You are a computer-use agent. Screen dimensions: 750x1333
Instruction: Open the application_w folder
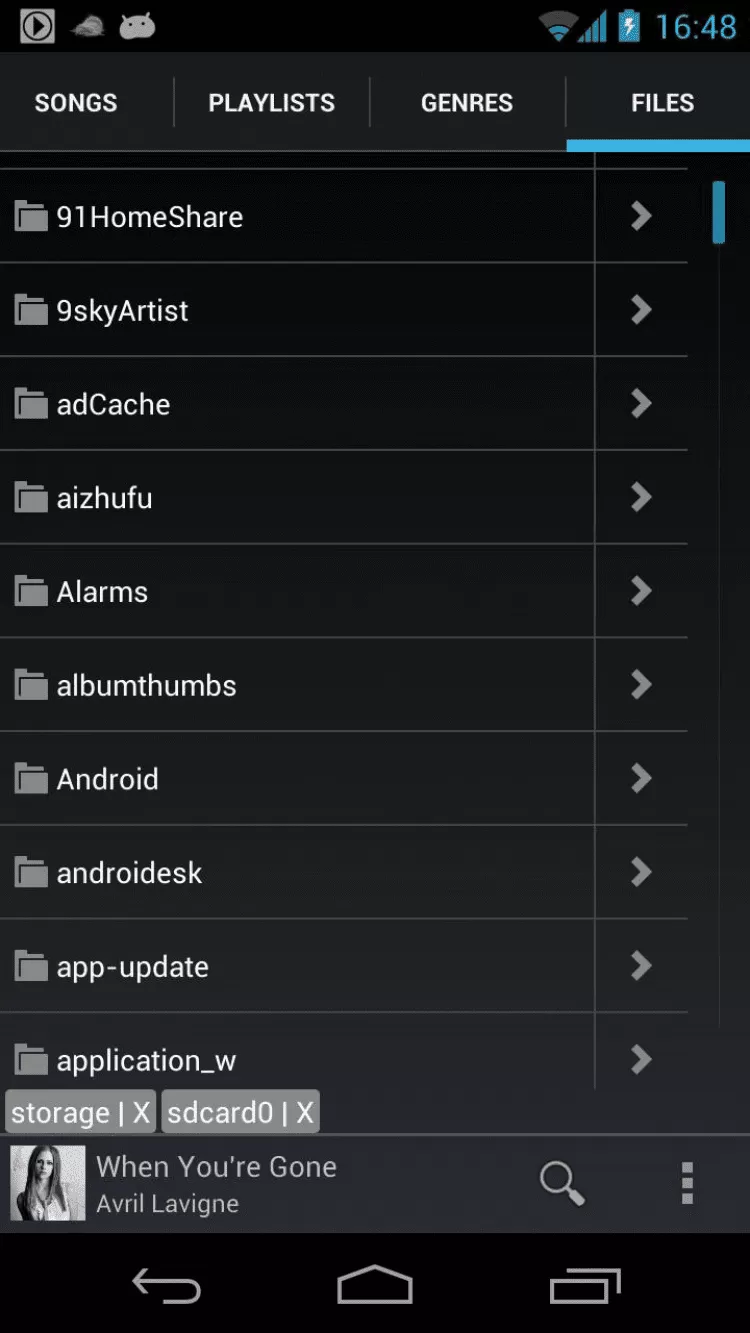(146, 1058)
